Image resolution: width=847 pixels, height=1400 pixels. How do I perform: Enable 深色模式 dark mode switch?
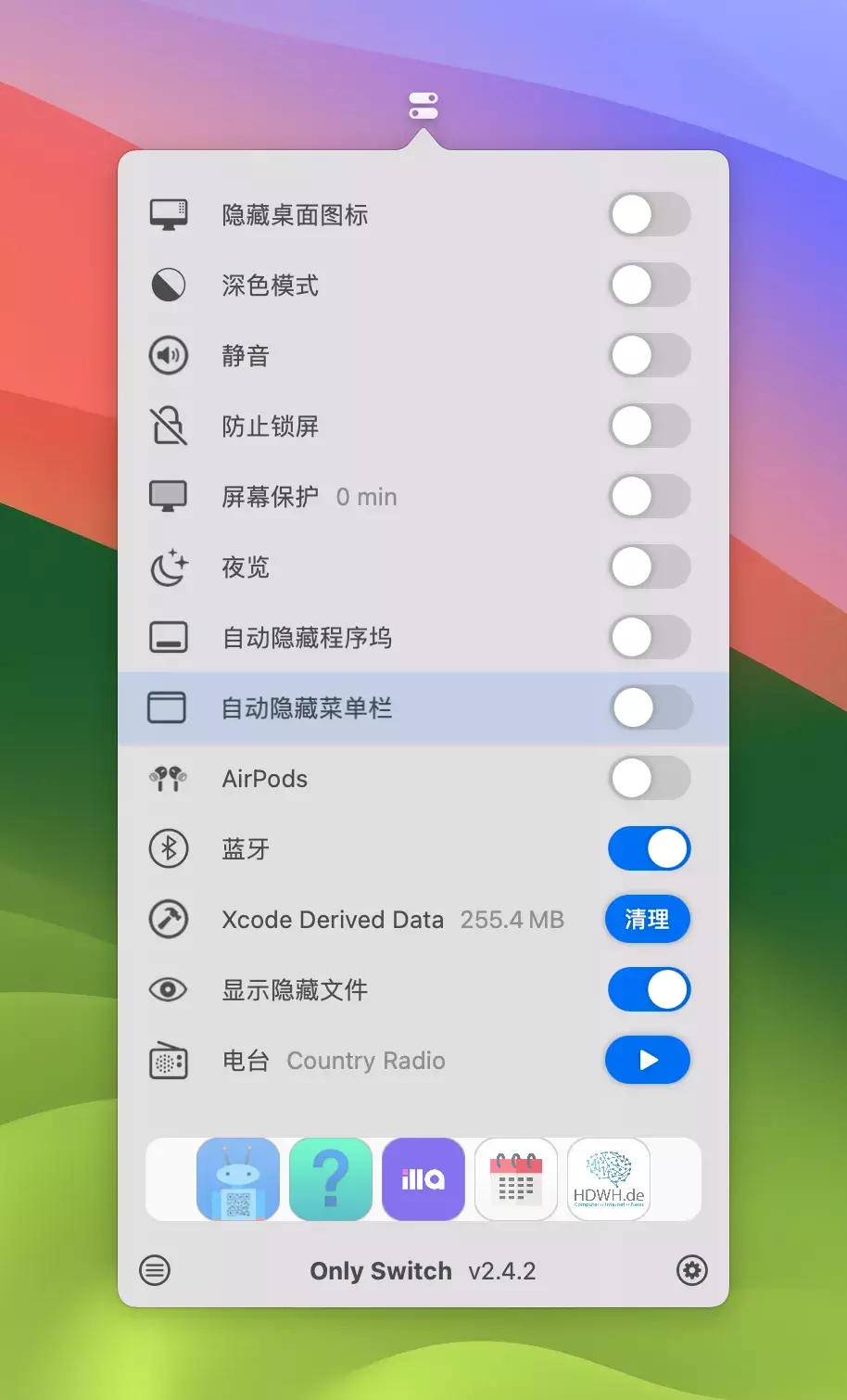649,286
